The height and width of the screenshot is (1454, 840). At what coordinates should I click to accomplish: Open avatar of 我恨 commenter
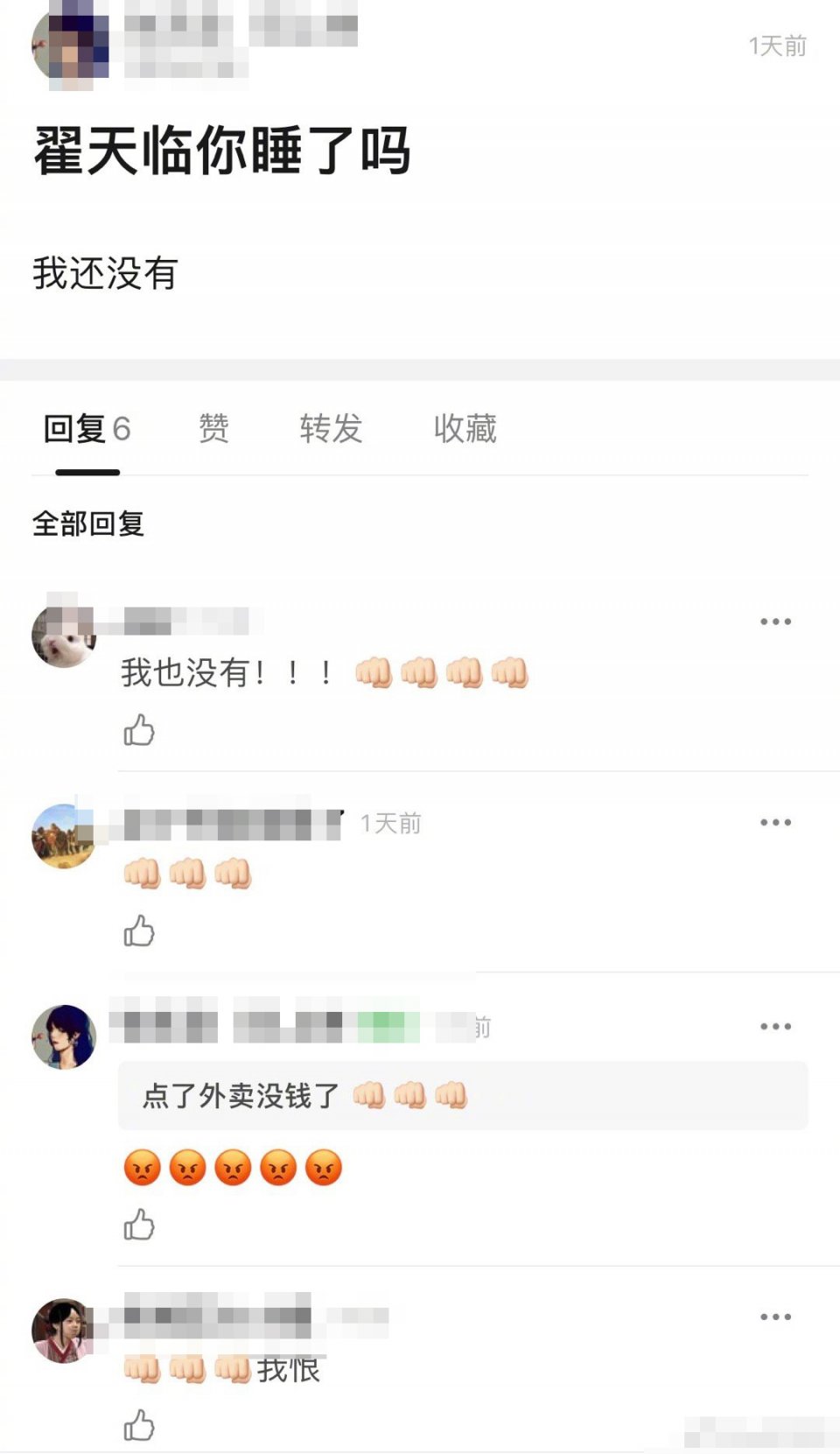pyautogui.click(x=63, y=1331)
